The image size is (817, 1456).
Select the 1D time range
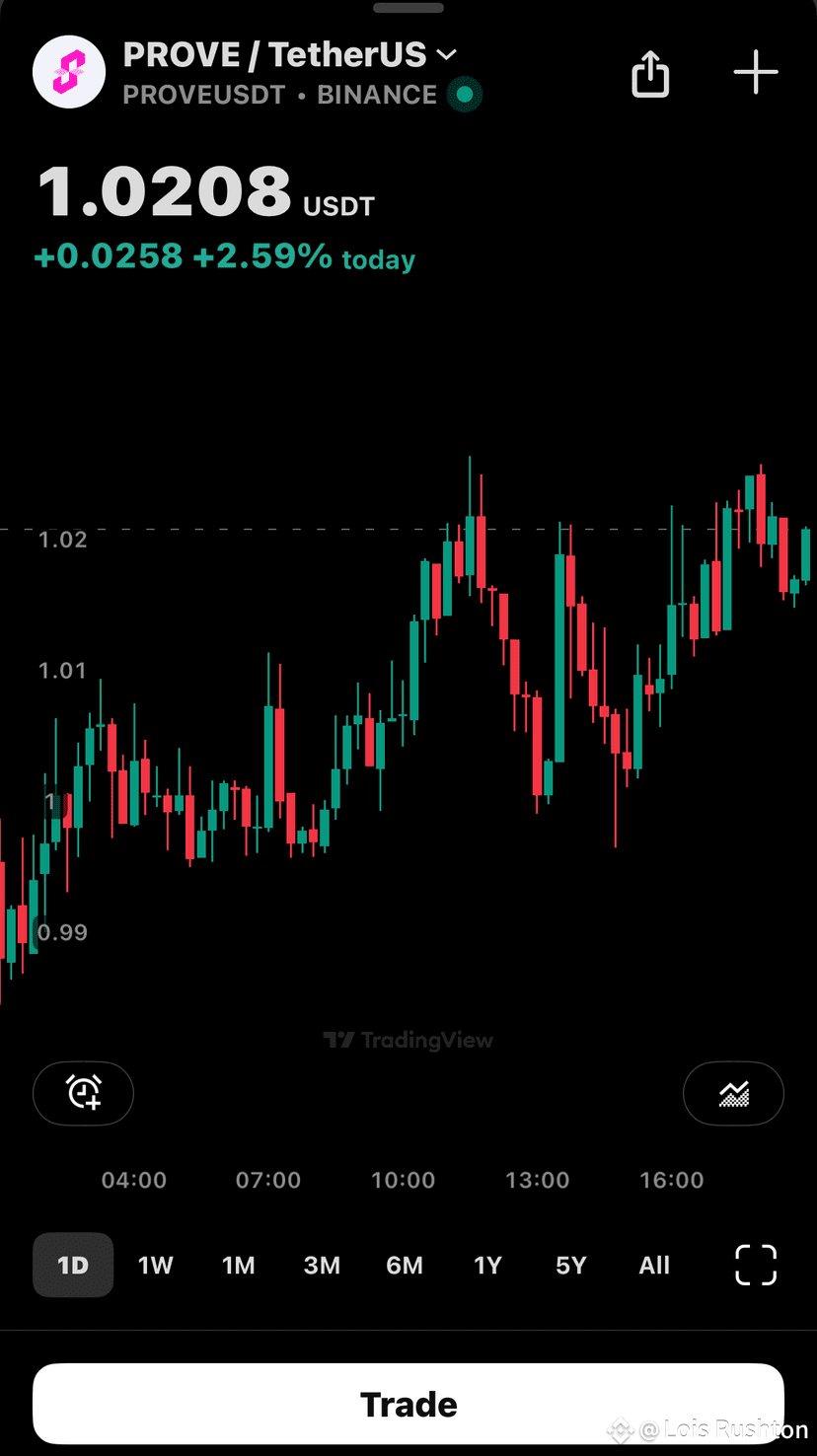point(73,1265)
